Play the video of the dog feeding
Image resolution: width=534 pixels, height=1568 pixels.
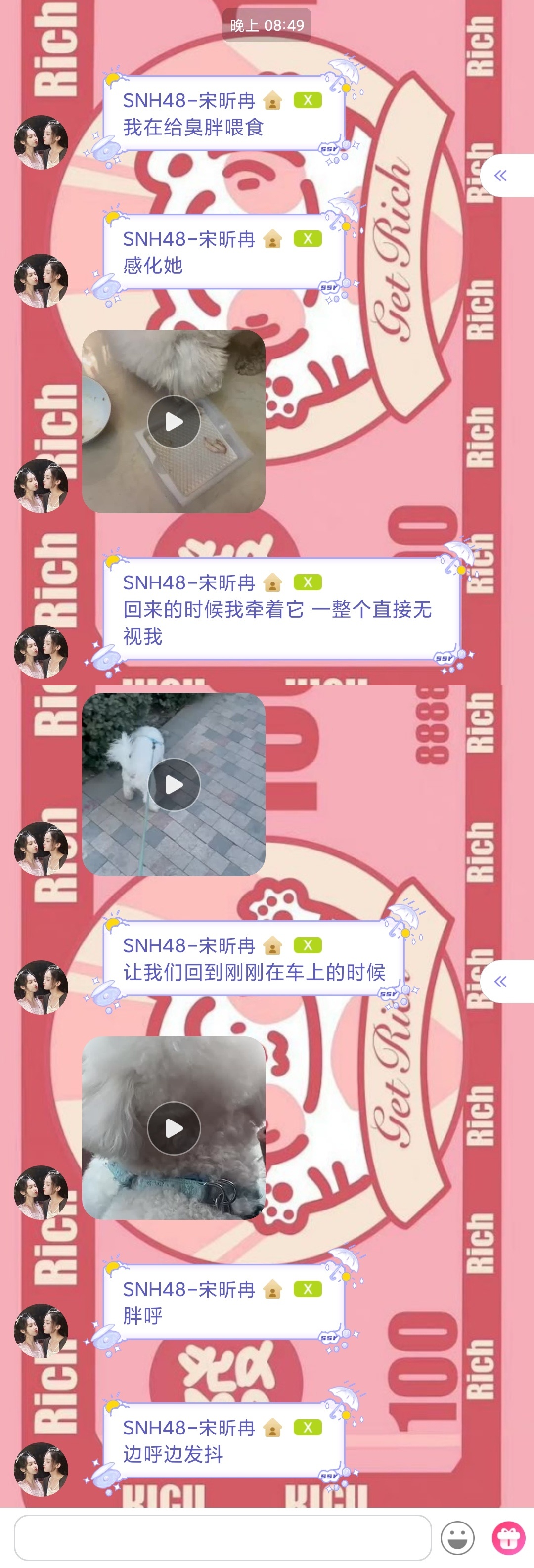[x=174, y=421]
